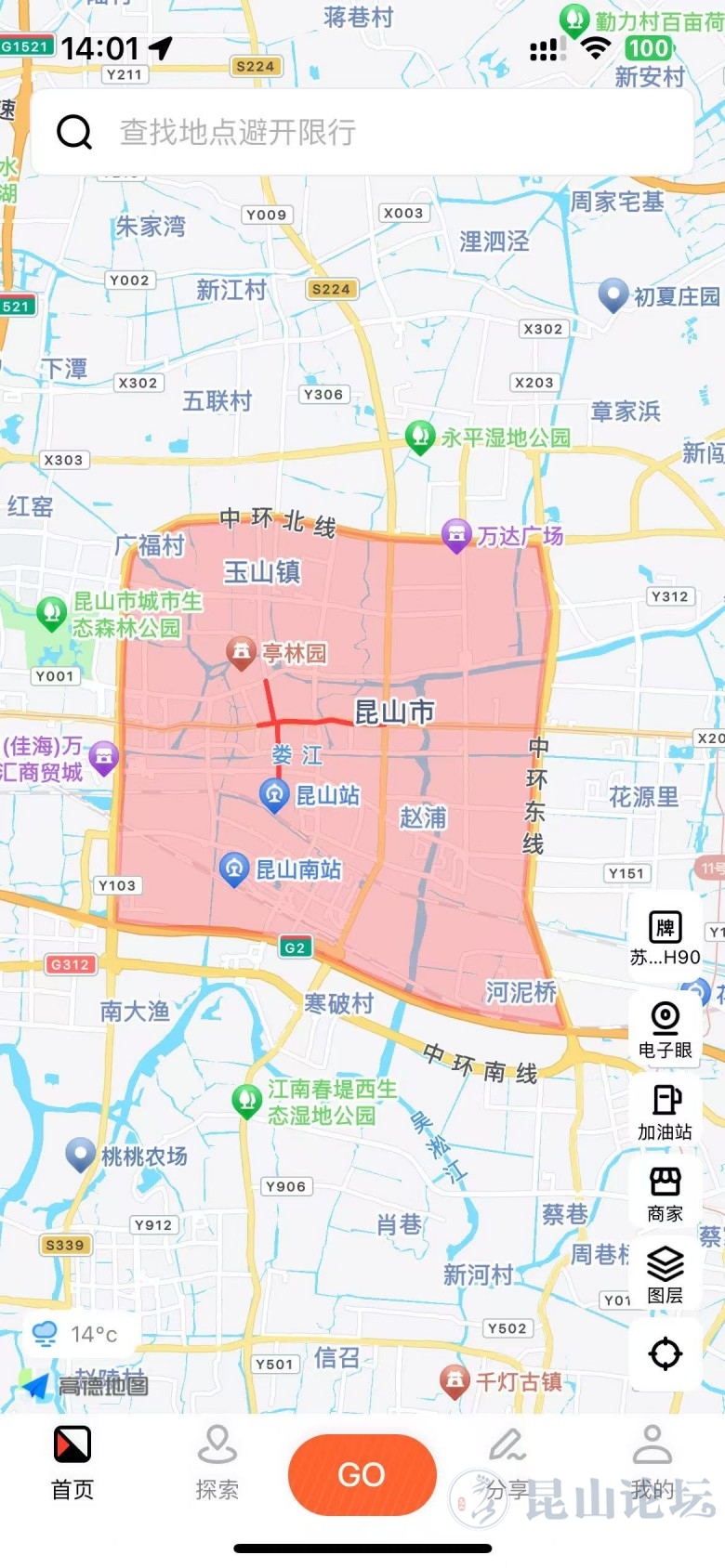Image resolution: width=725 pixels, height=1568 pixels.
Task: Select the 千灯古镇 map marker
Action: pos(454,1381)
